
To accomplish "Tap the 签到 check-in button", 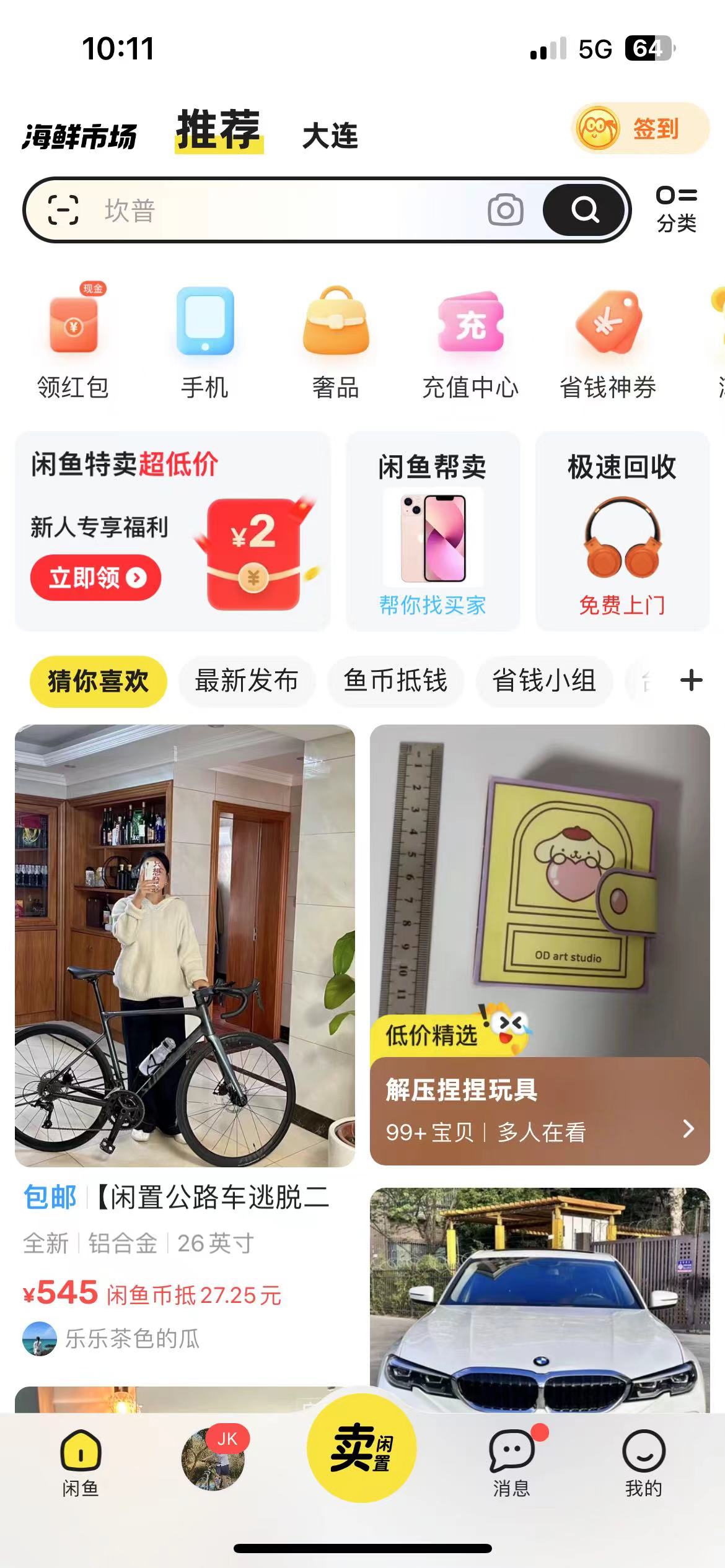I will pos(639,129).
